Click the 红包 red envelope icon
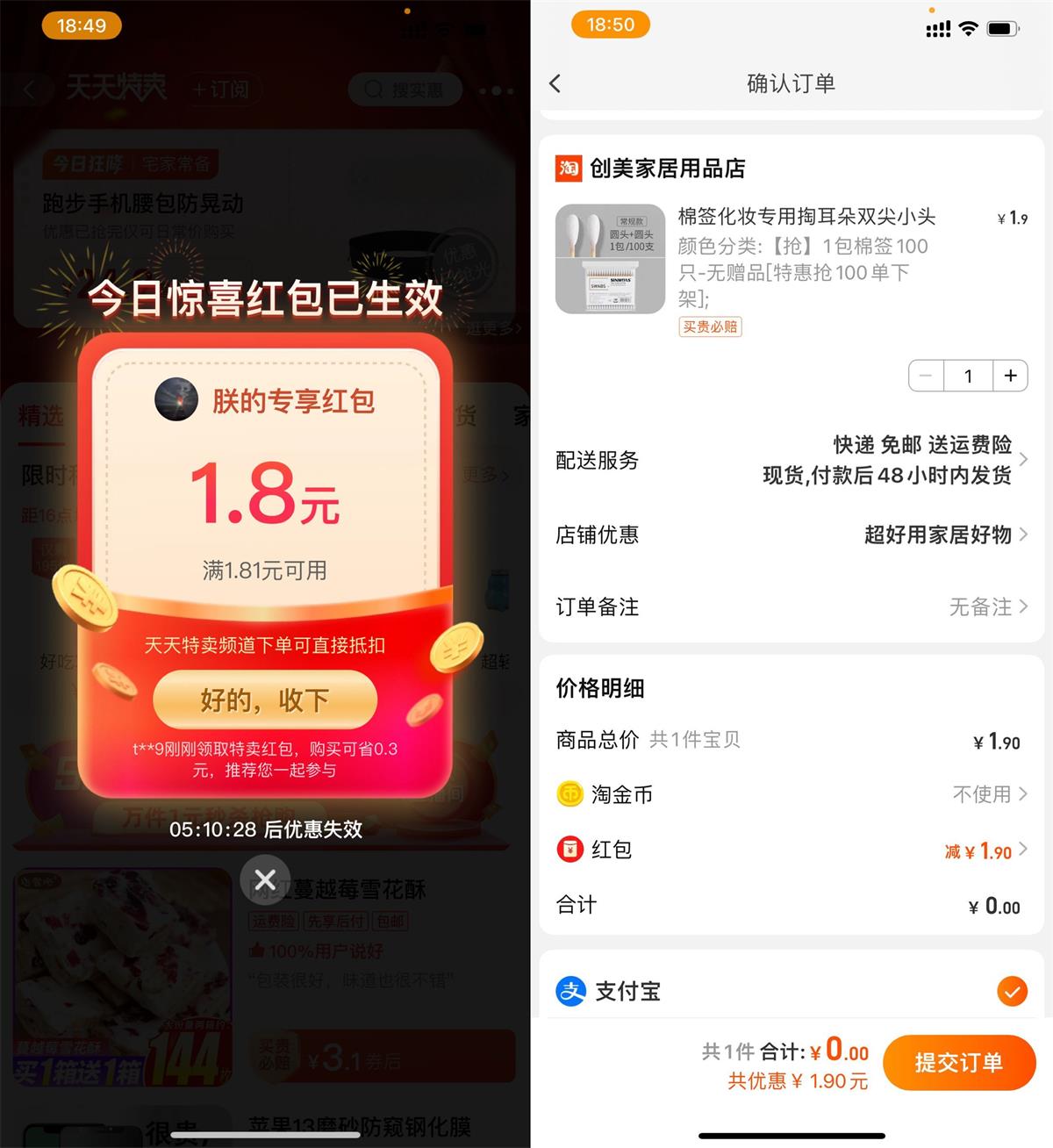This screenshot has height=1148, width=1053. point(571,849)
